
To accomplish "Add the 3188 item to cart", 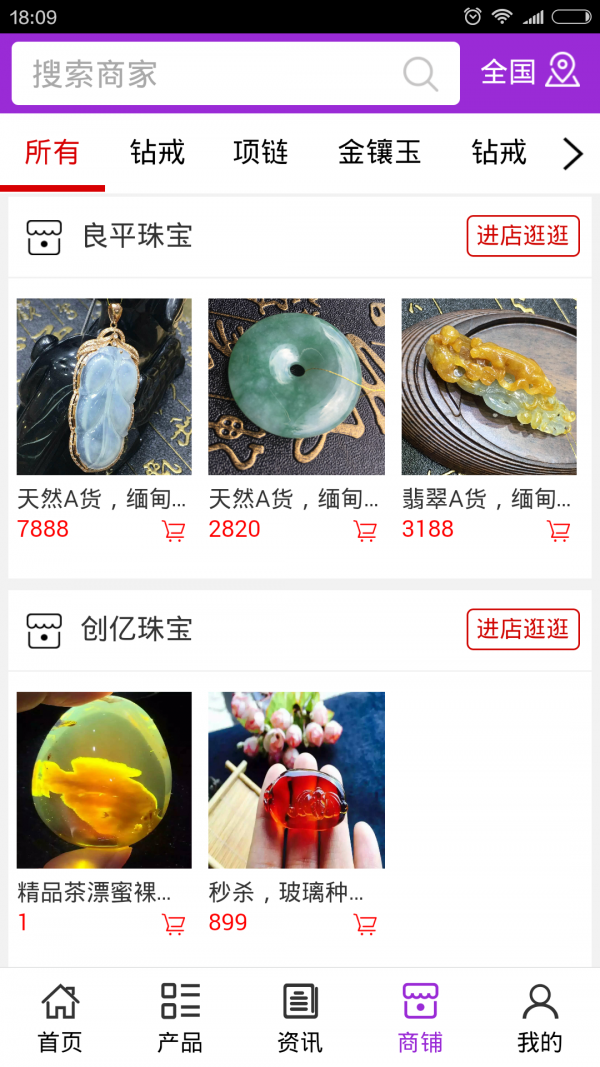I will [x=558, y=531].
